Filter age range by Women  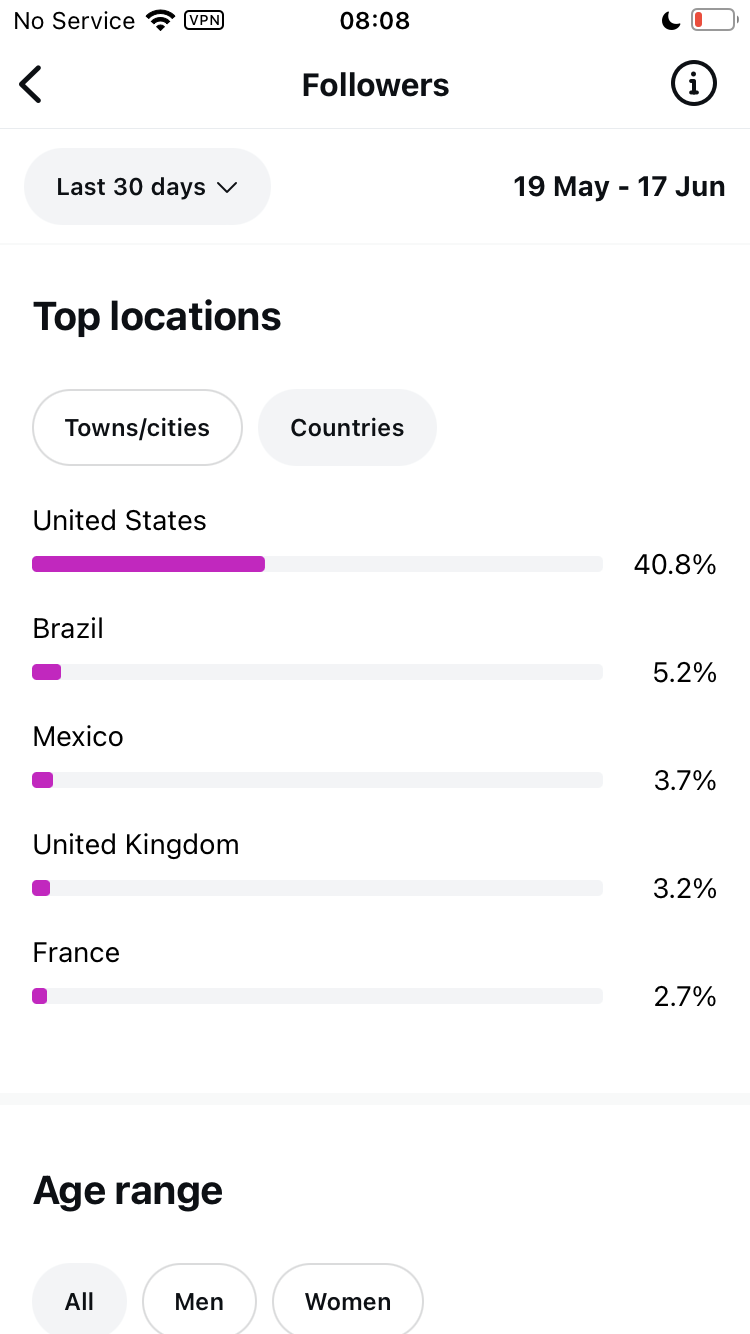(348, 1300)
